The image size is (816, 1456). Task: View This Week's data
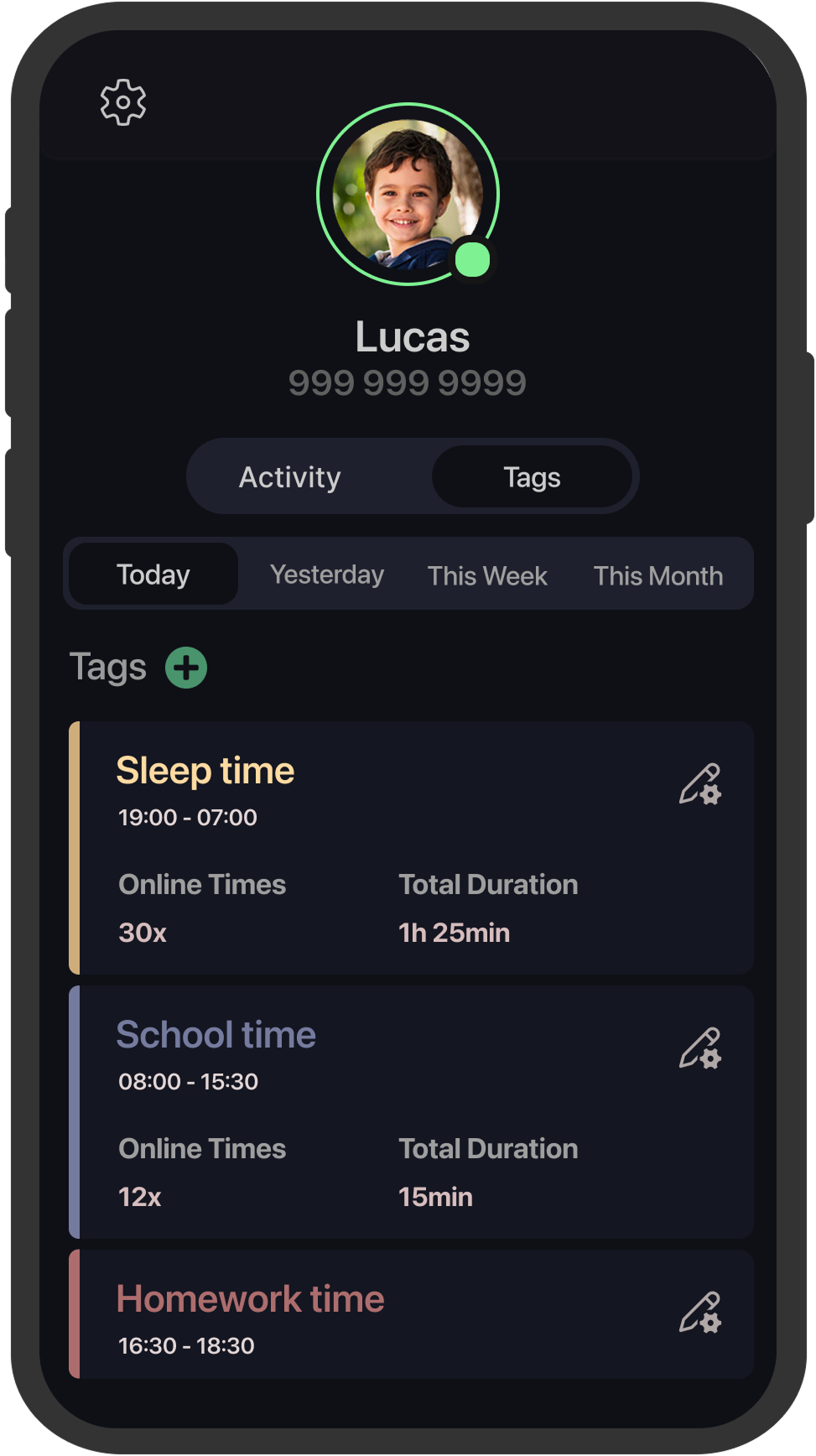(x=487, y=575)
